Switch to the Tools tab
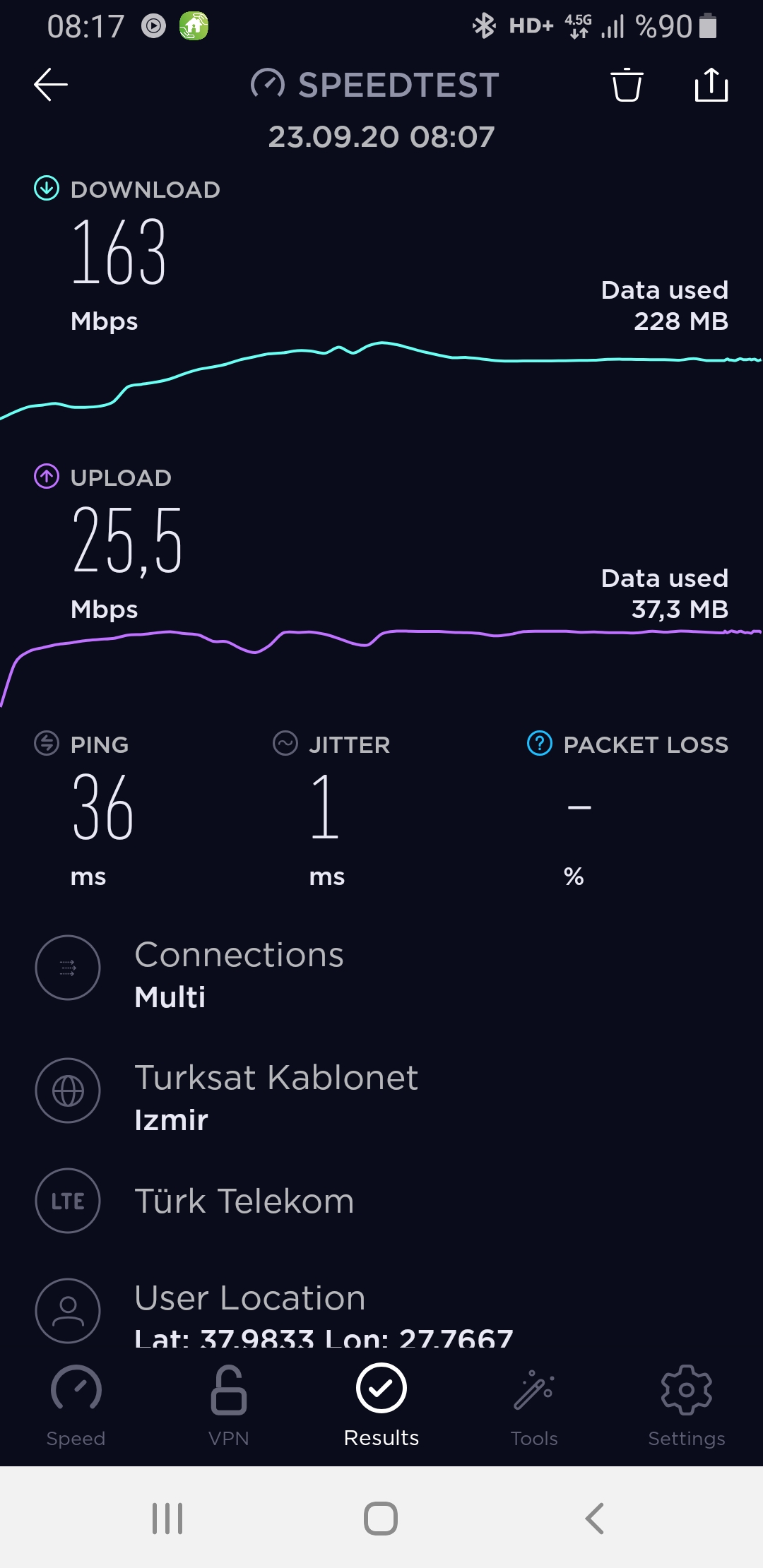 (x=534, y=1406)
